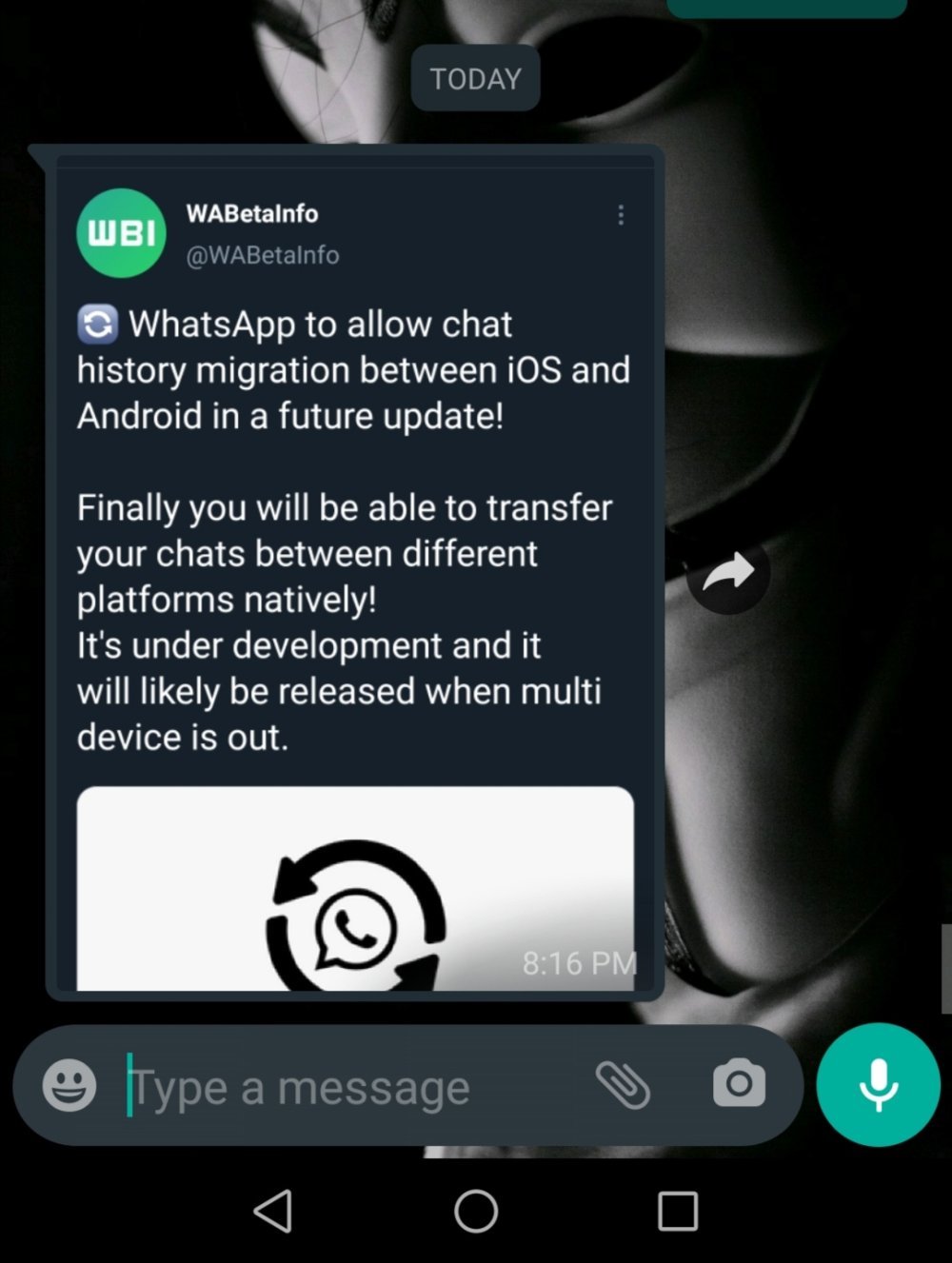Attach a file with the paperclip
The height and width of the screenshot is (1263, 952).
623,1085
